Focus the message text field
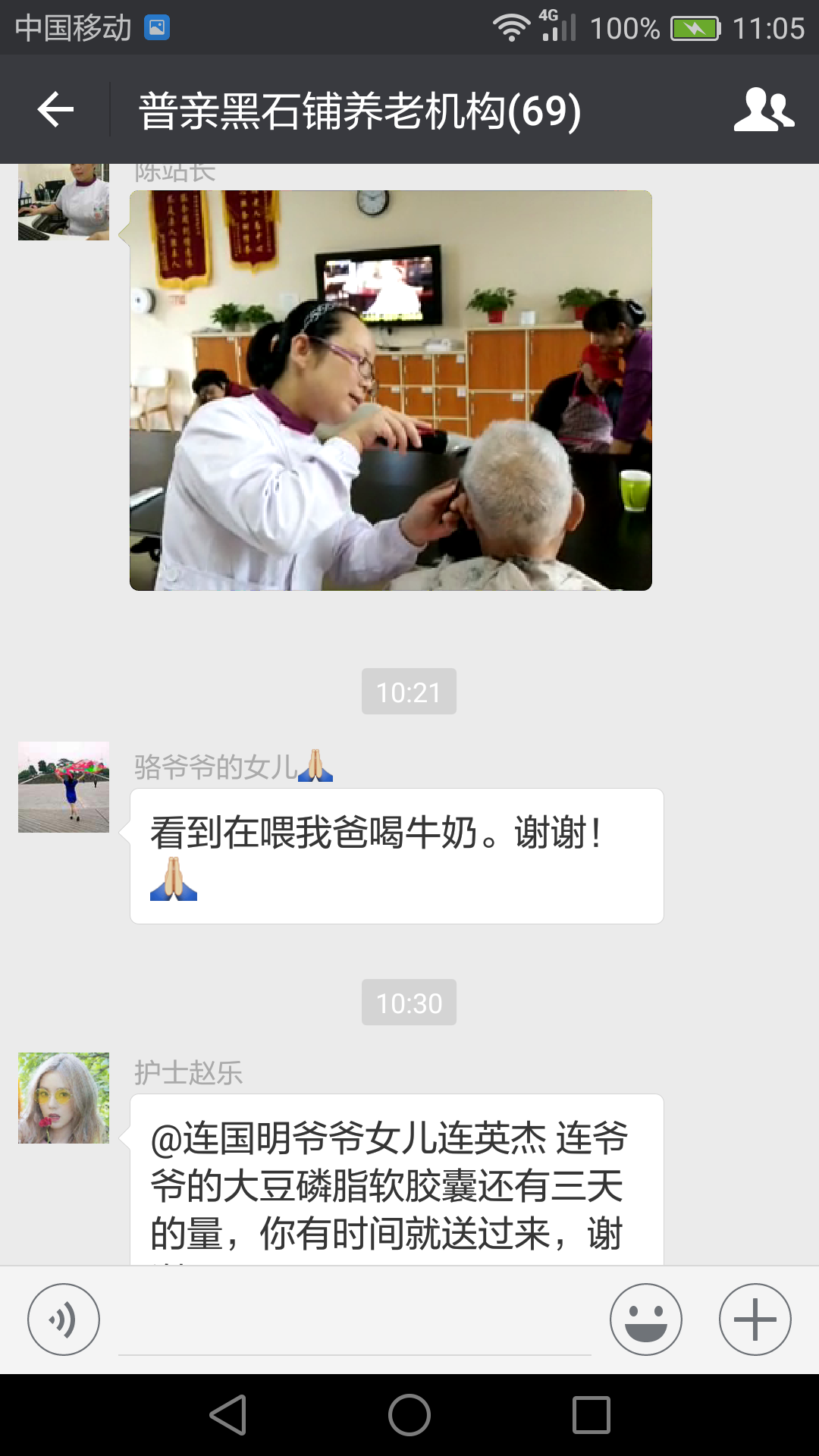 tap(355, 1320)
